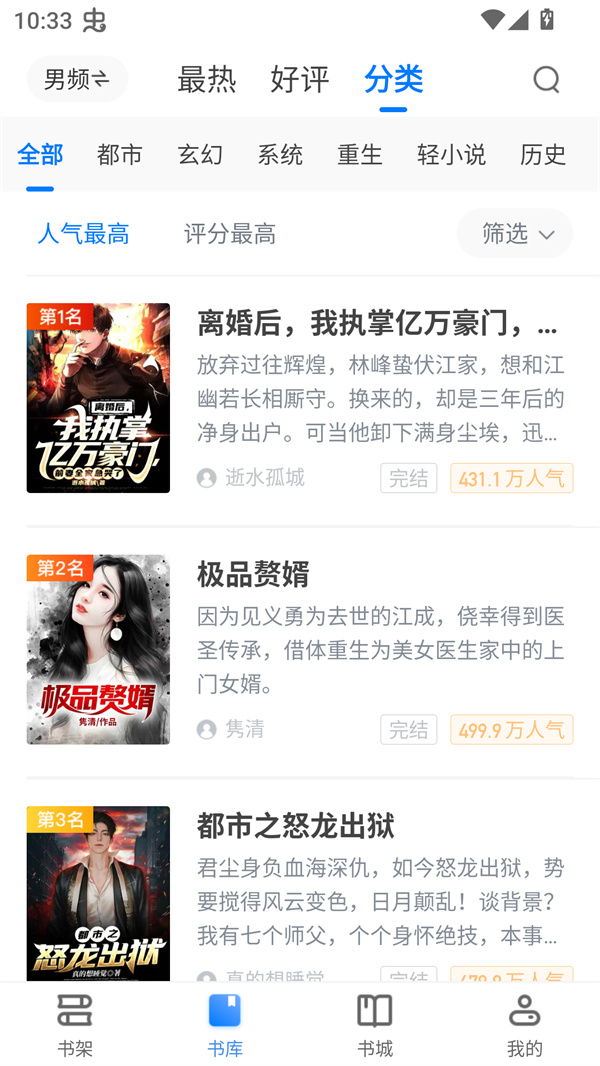Viewport: 600px width, 1066px height.
Task: Filter by the 都市 category
Action: coord(120,154)
